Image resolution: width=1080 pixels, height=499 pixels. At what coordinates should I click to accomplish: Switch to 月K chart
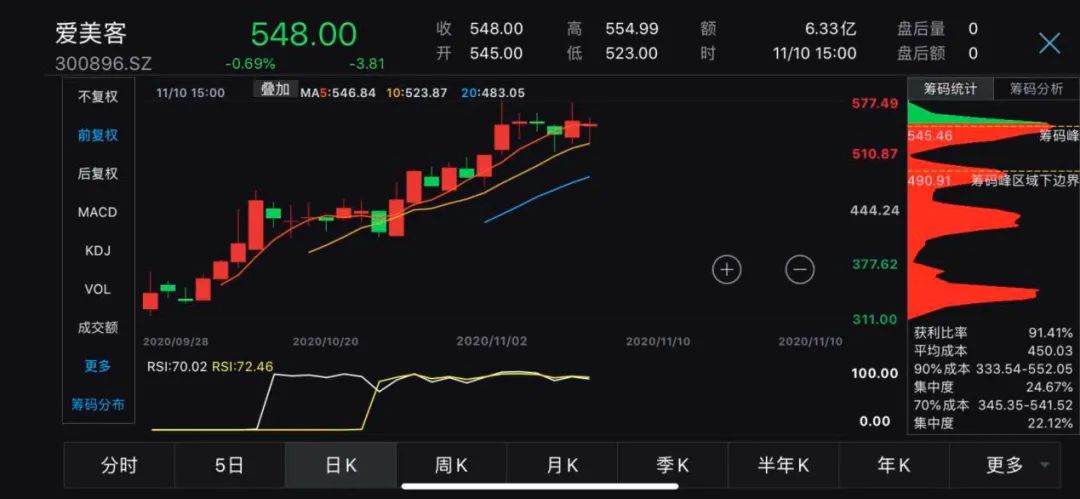pos(562,465)
